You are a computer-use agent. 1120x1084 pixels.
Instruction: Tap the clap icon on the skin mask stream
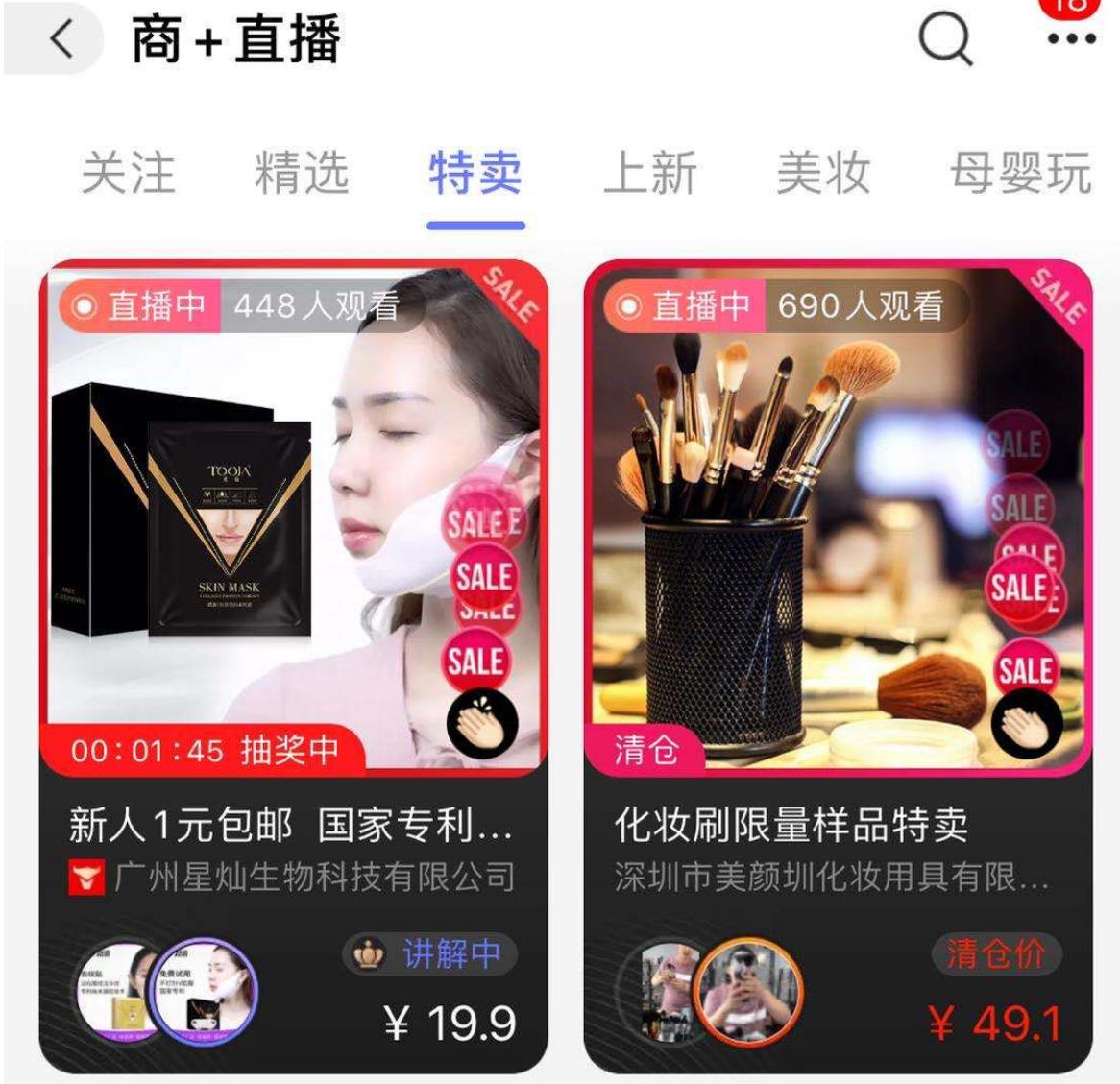[x=482, y=725]
